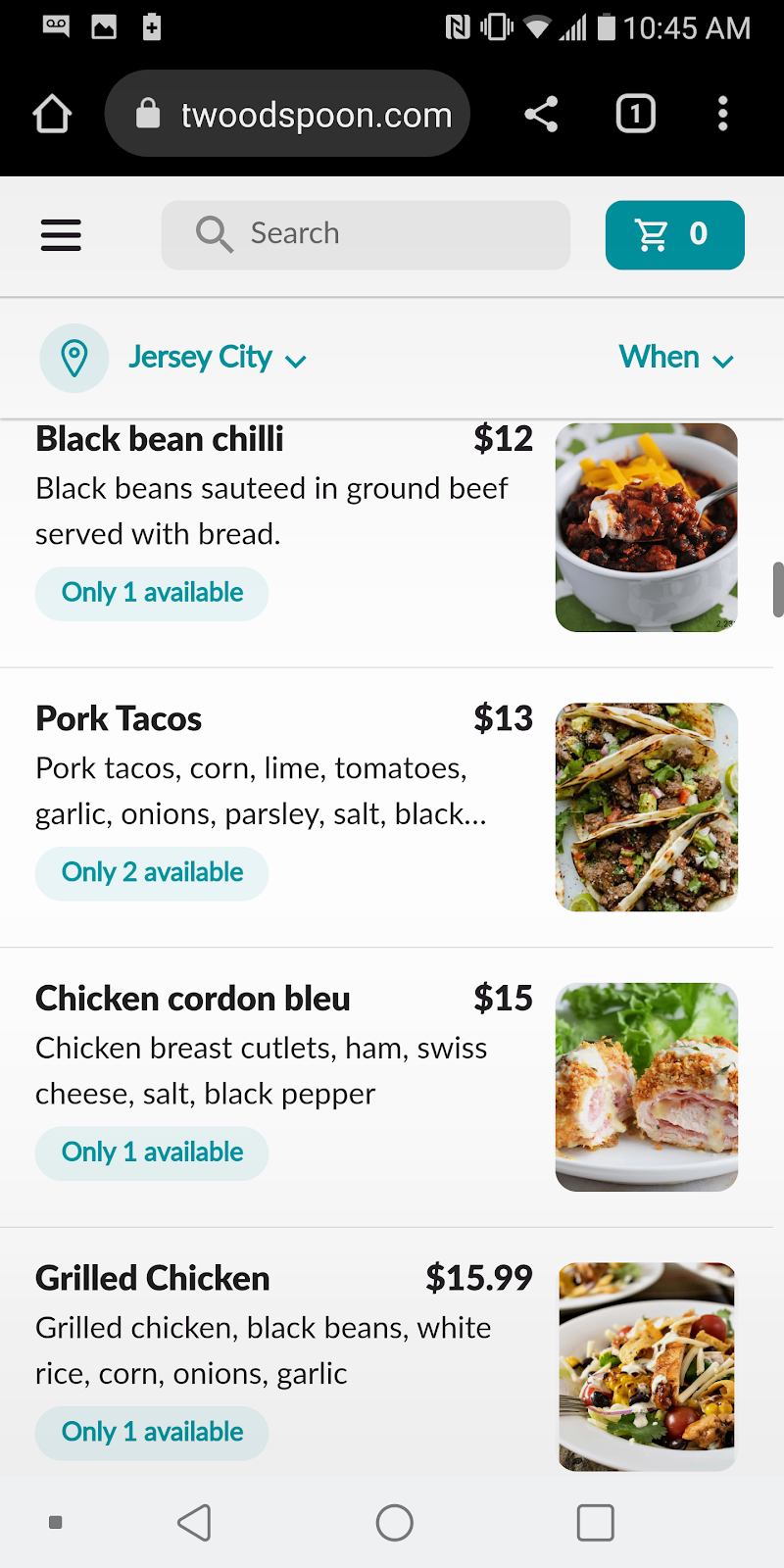Open the Black bean chilli dish
Image resolution: width=784 pixels, height=1568 pixels.
(x=160, y=440)
